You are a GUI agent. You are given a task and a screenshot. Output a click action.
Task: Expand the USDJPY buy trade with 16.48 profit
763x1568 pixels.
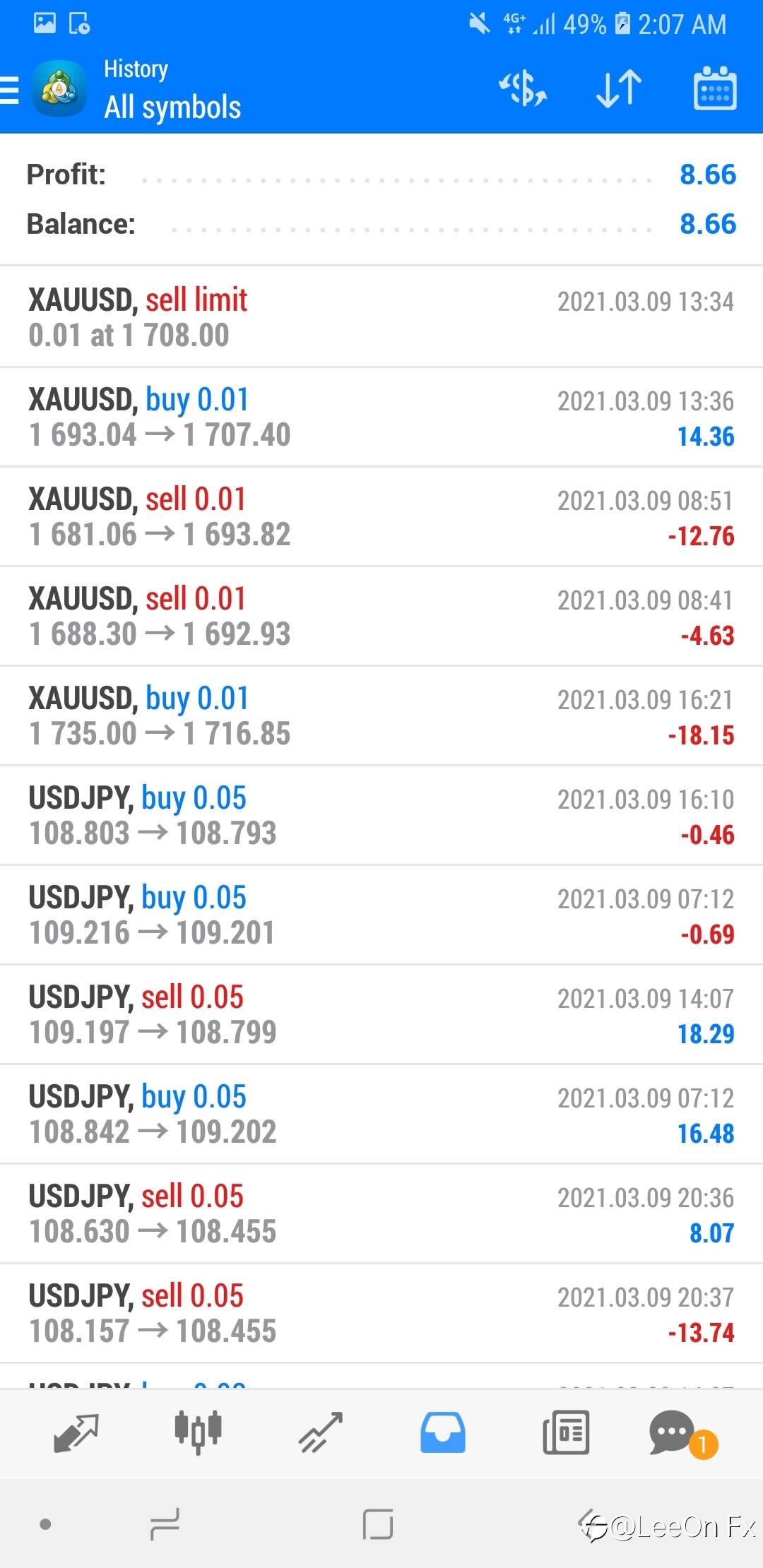(x=381, y=1114)
